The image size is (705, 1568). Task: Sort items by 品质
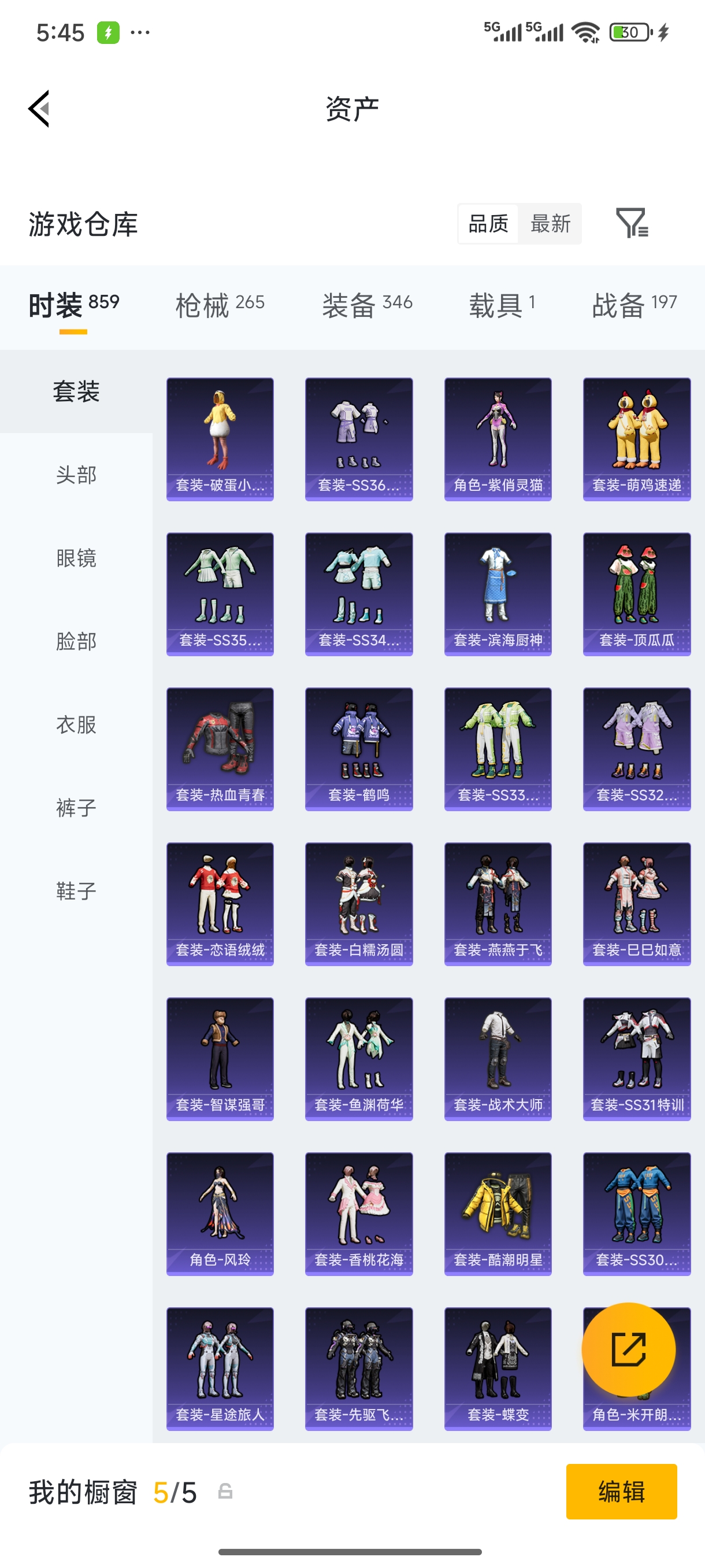(x=488, y=223)
